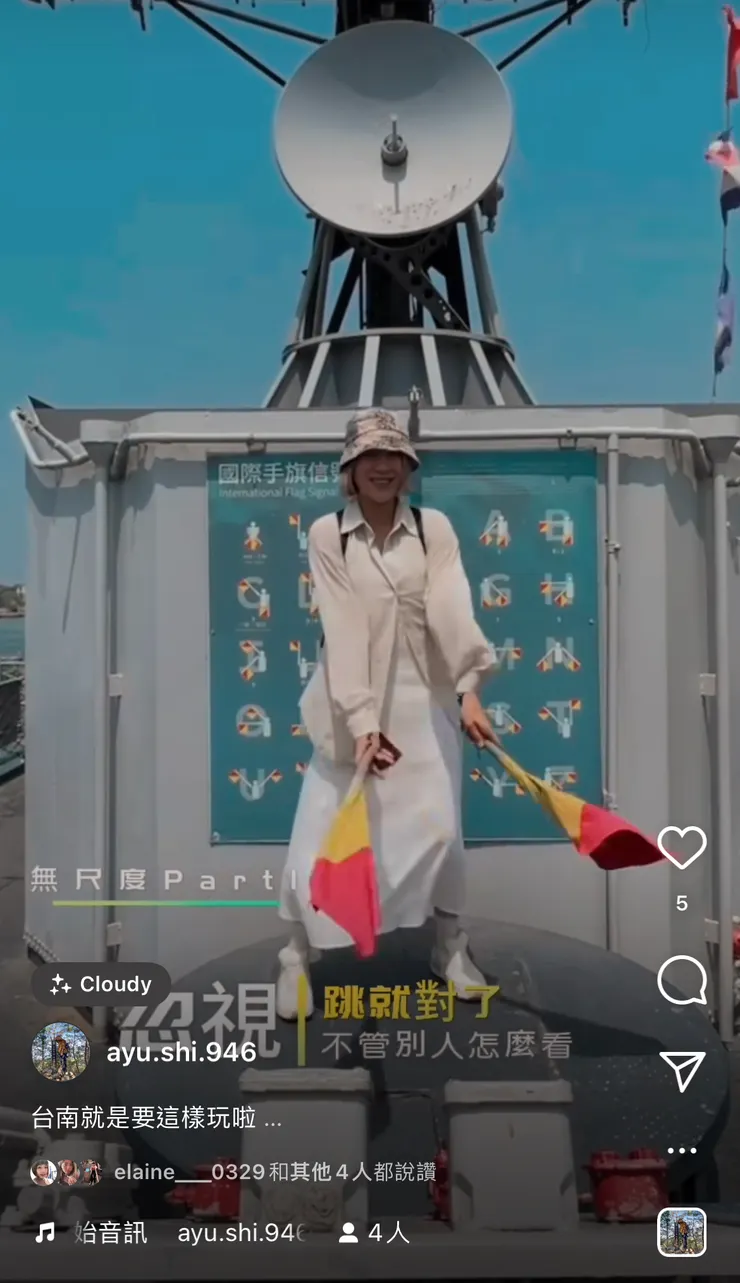View the 4 人 tagged people

[375, 1233]
